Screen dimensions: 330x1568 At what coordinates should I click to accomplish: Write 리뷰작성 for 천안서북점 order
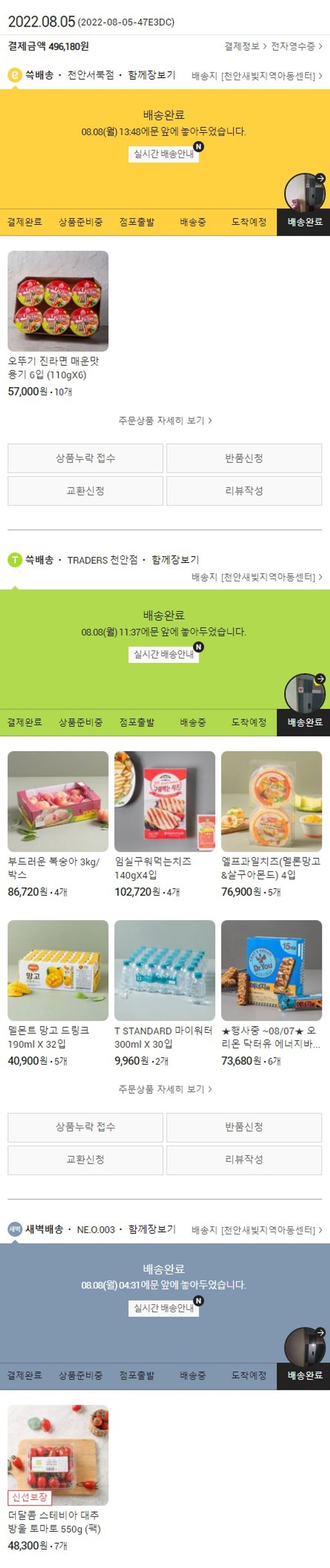[x=244, y=490]
